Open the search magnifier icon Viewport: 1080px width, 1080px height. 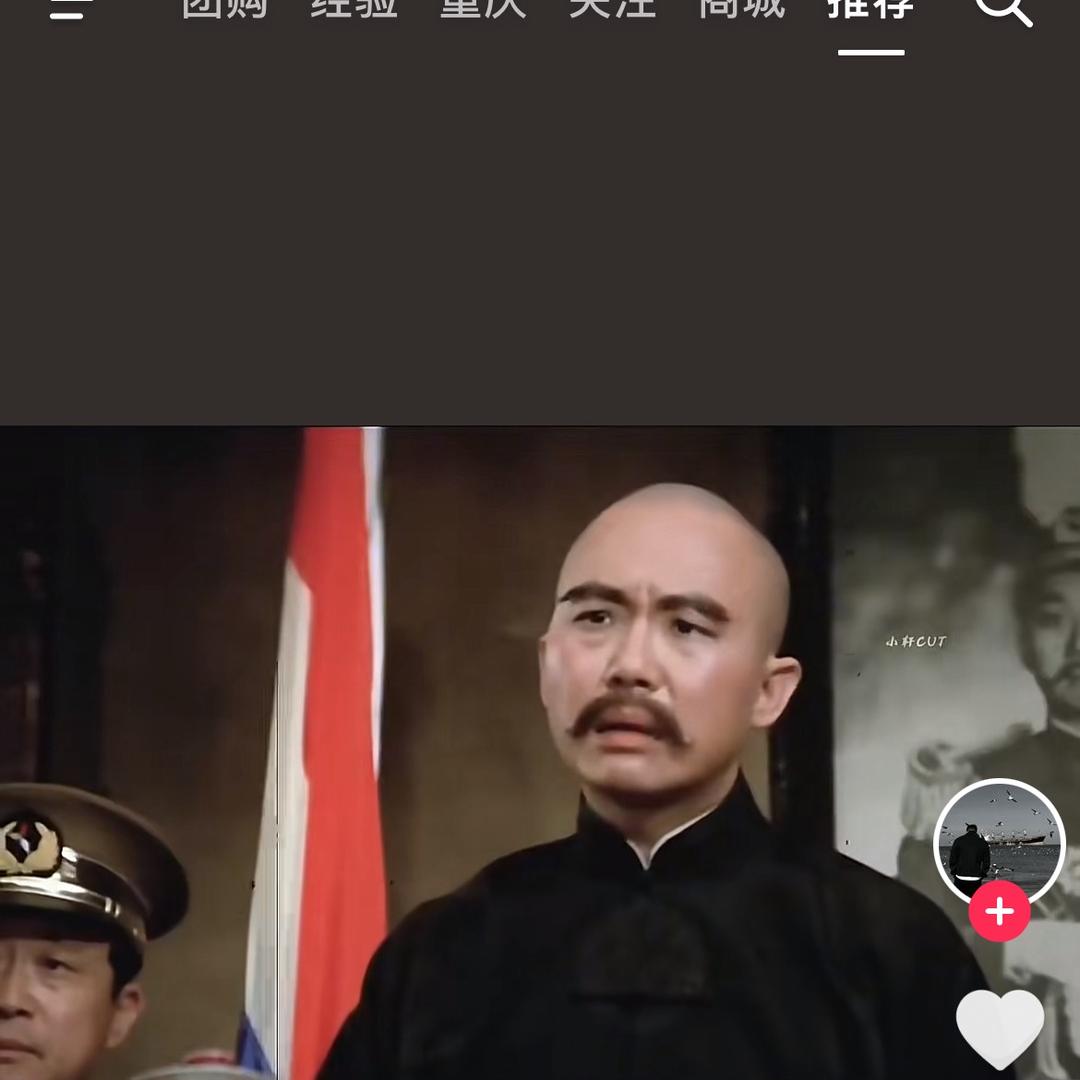[x=1002, y=10]
